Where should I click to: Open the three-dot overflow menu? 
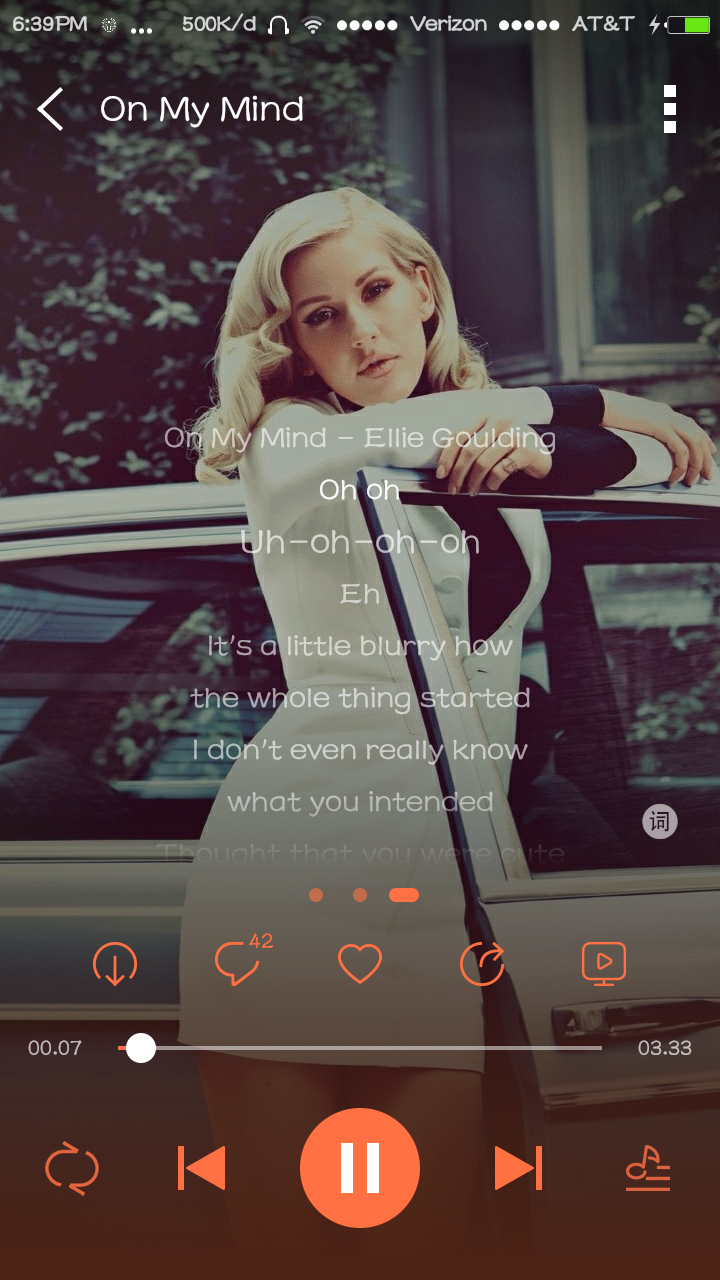[669, 109]
